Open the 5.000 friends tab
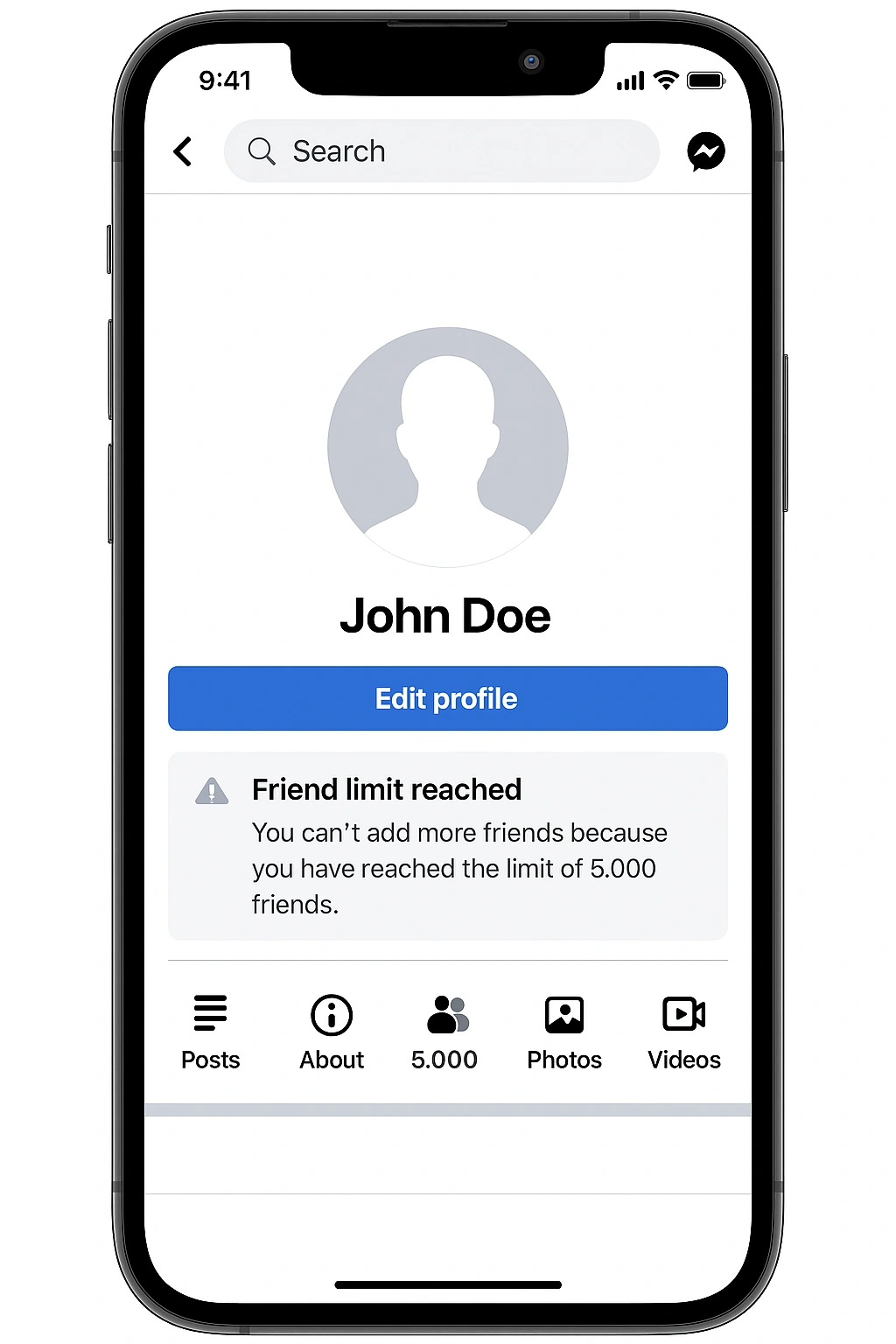This screenshot has width=896, height=1344. coord(445,1032)
